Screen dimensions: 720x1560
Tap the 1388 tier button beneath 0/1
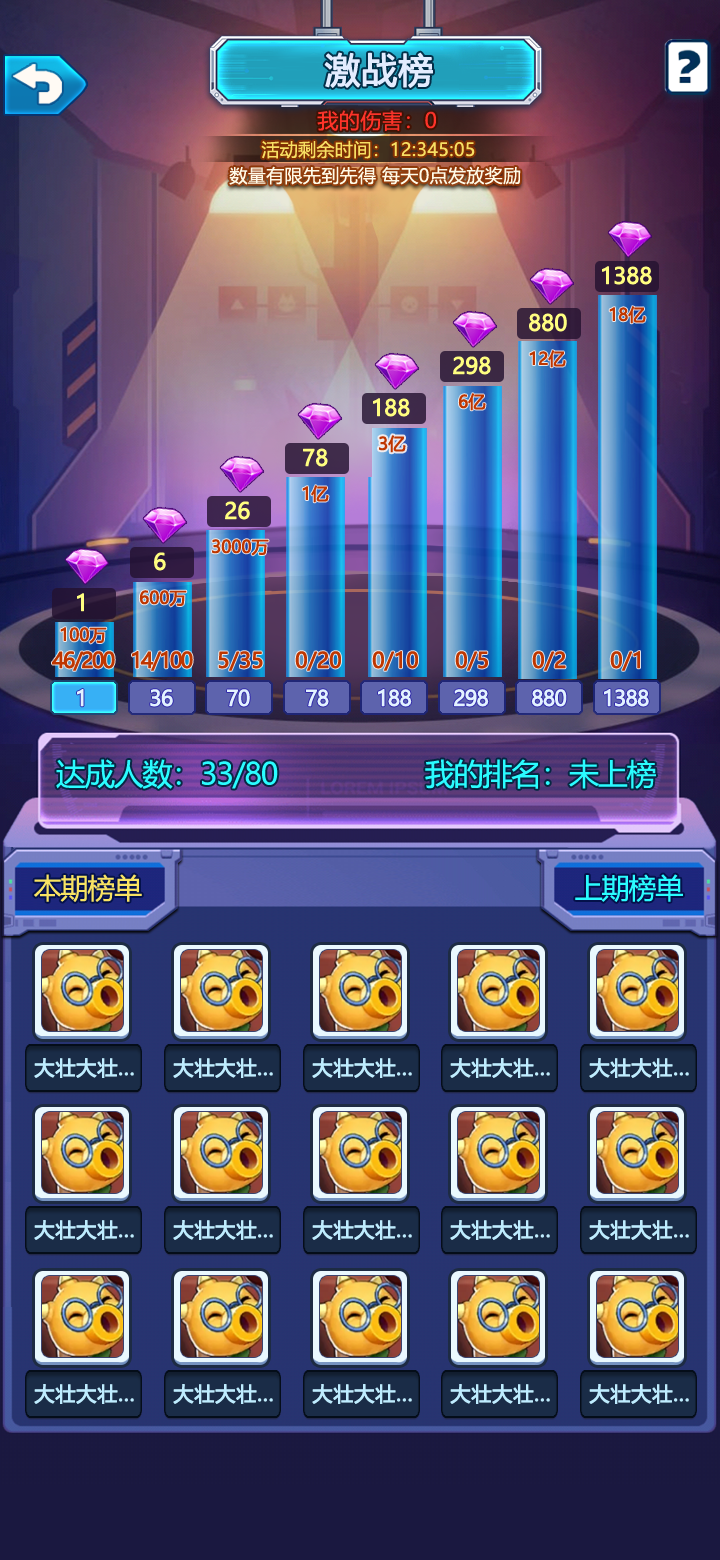point(626,698)
